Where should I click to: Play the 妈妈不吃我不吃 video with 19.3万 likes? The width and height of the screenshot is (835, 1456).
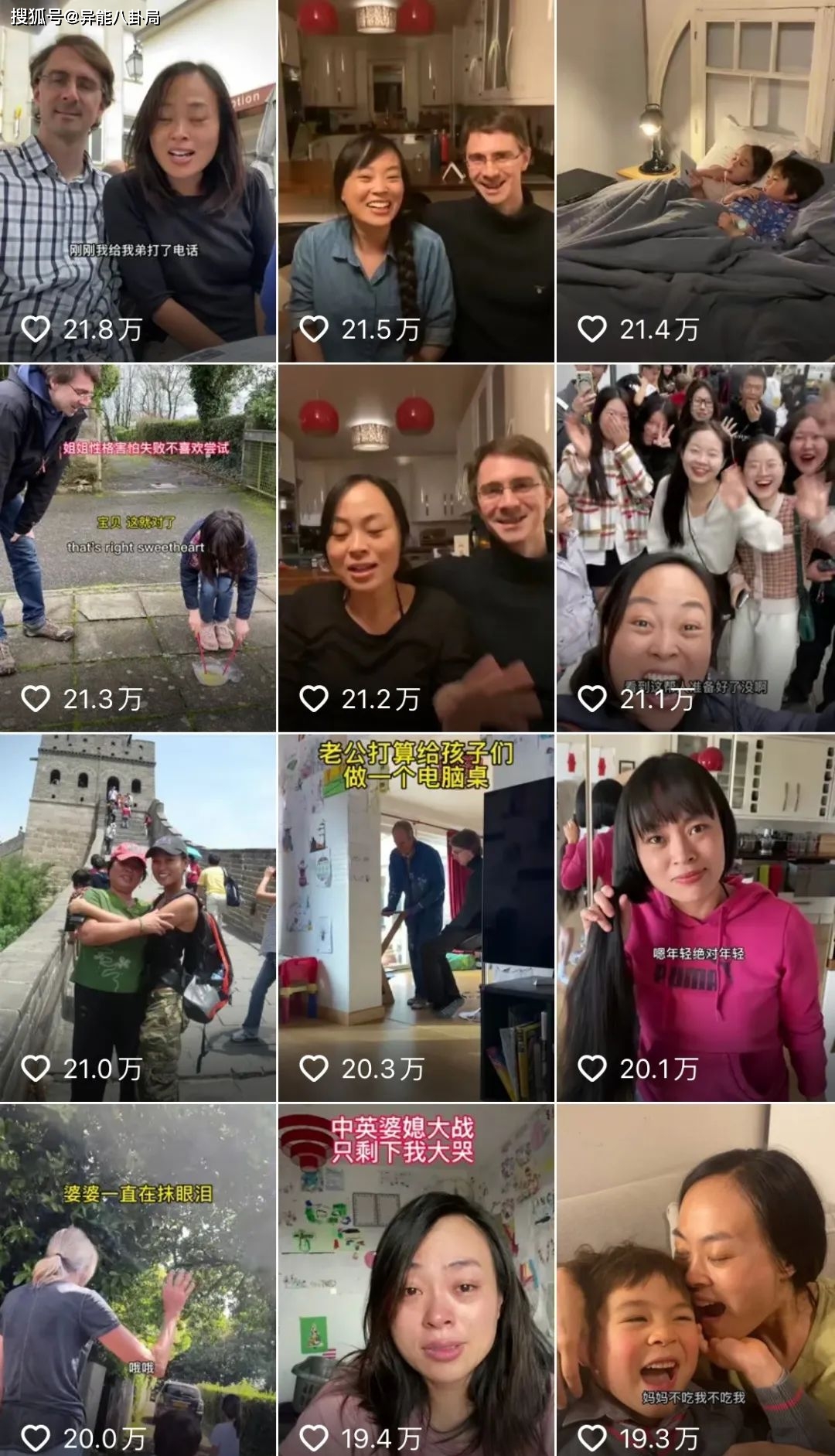click(695, 1280)
